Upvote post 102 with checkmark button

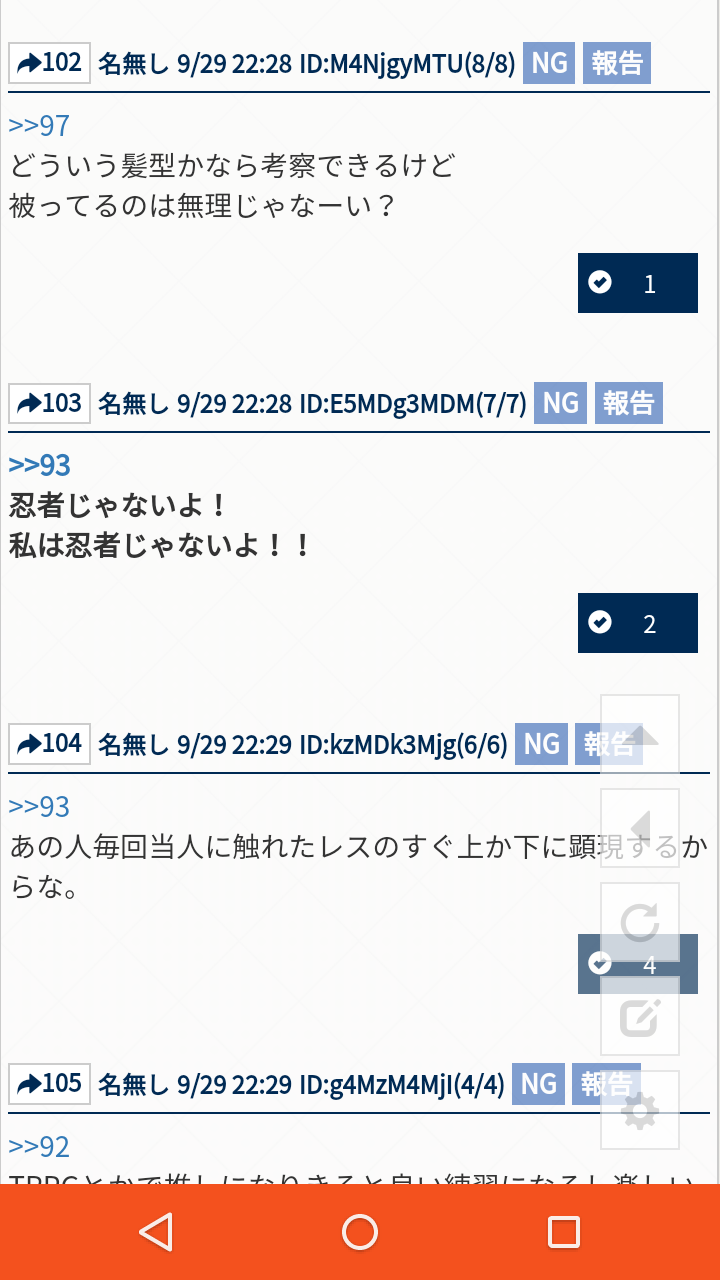(x=637, y=283)
